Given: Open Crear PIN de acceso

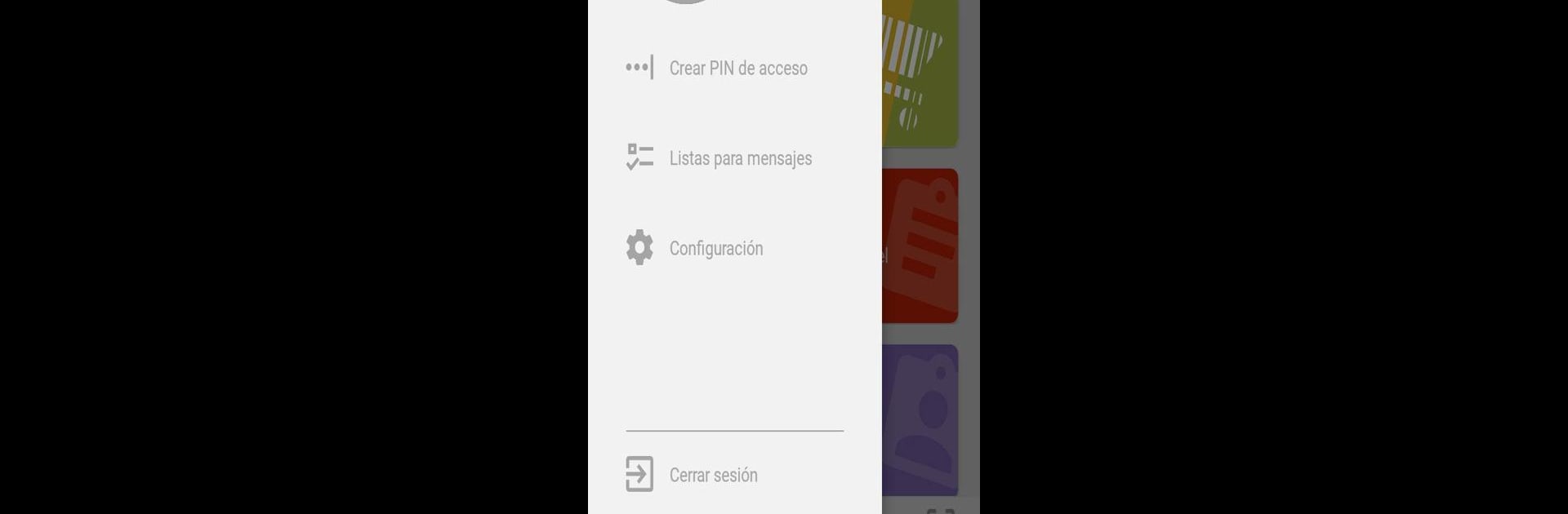Looking at the screenshot, I should tap(737, 69).
